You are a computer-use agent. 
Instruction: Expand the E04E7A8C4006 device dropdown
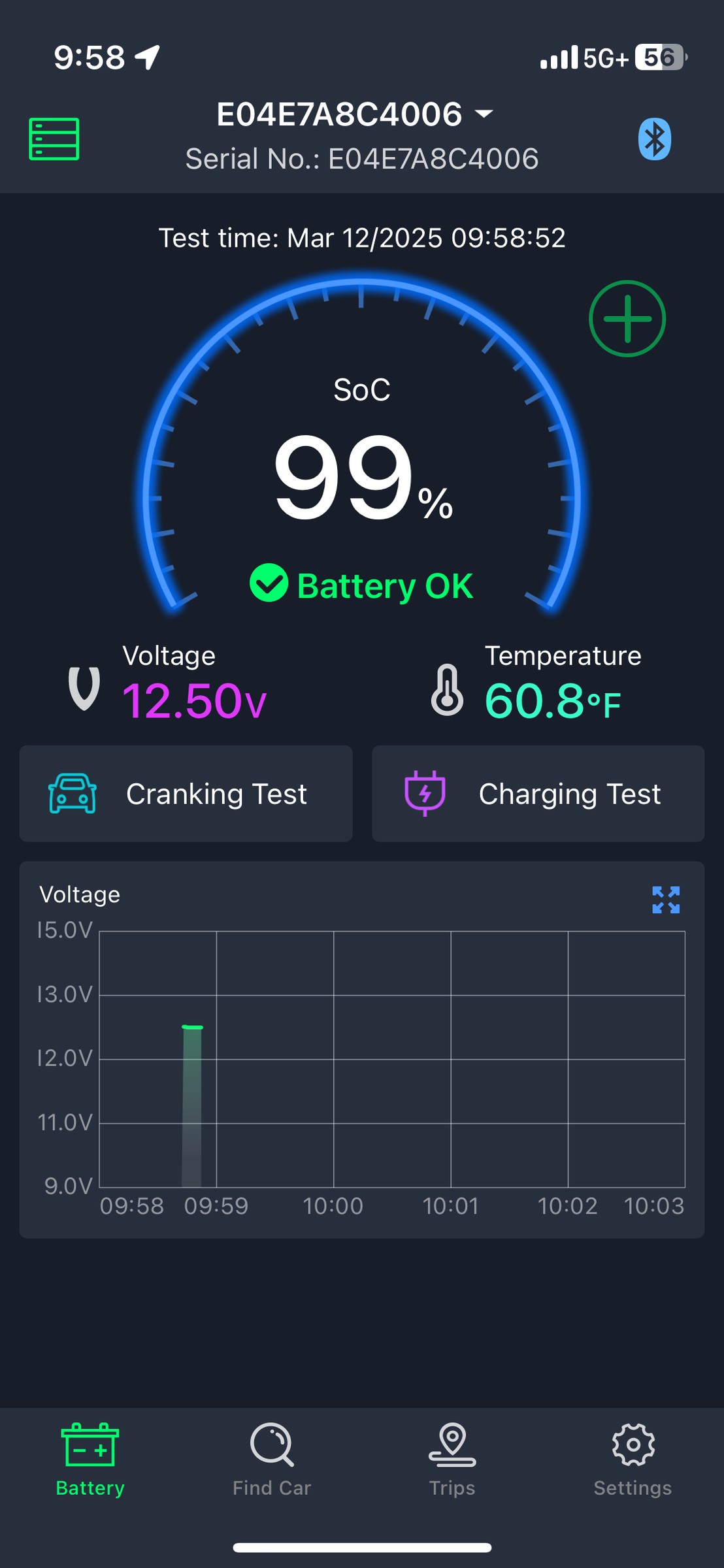tap(355, 114)
